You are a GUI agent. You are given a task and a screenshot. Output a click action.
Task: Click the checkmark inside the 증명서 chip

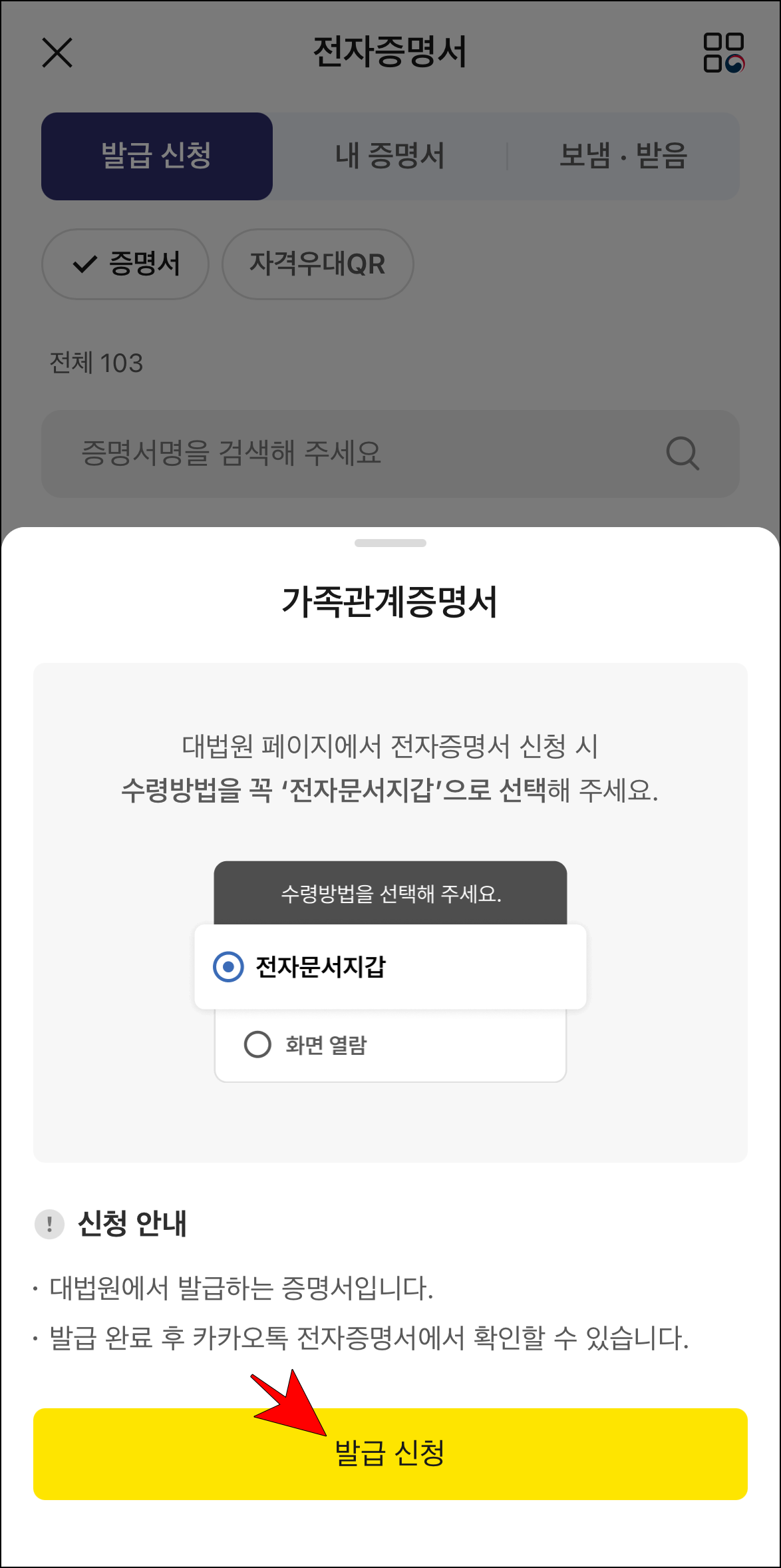(85, 264)
